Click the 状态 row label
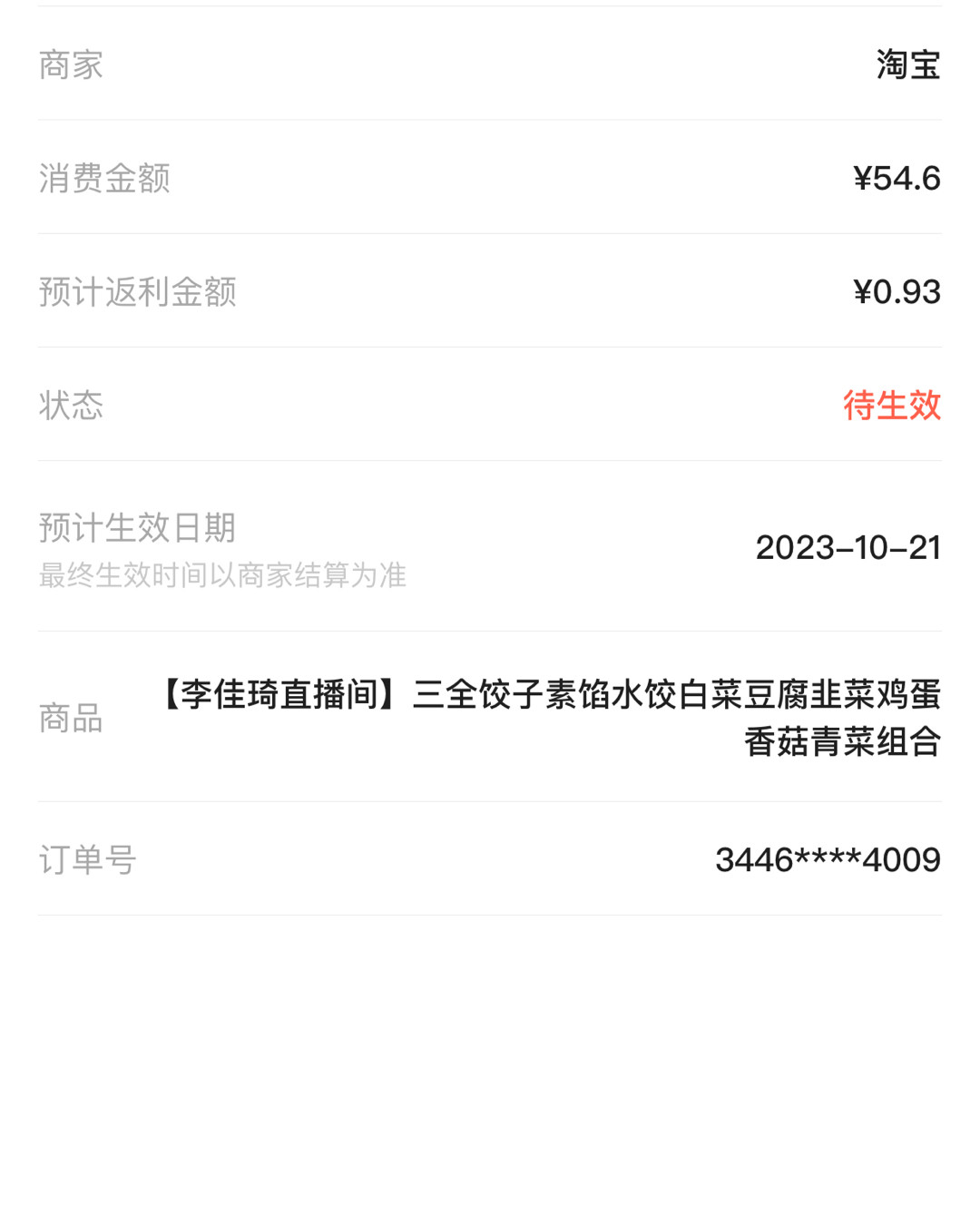The height and width of the screenshot is (1225, 980). [x=69, y=407]
